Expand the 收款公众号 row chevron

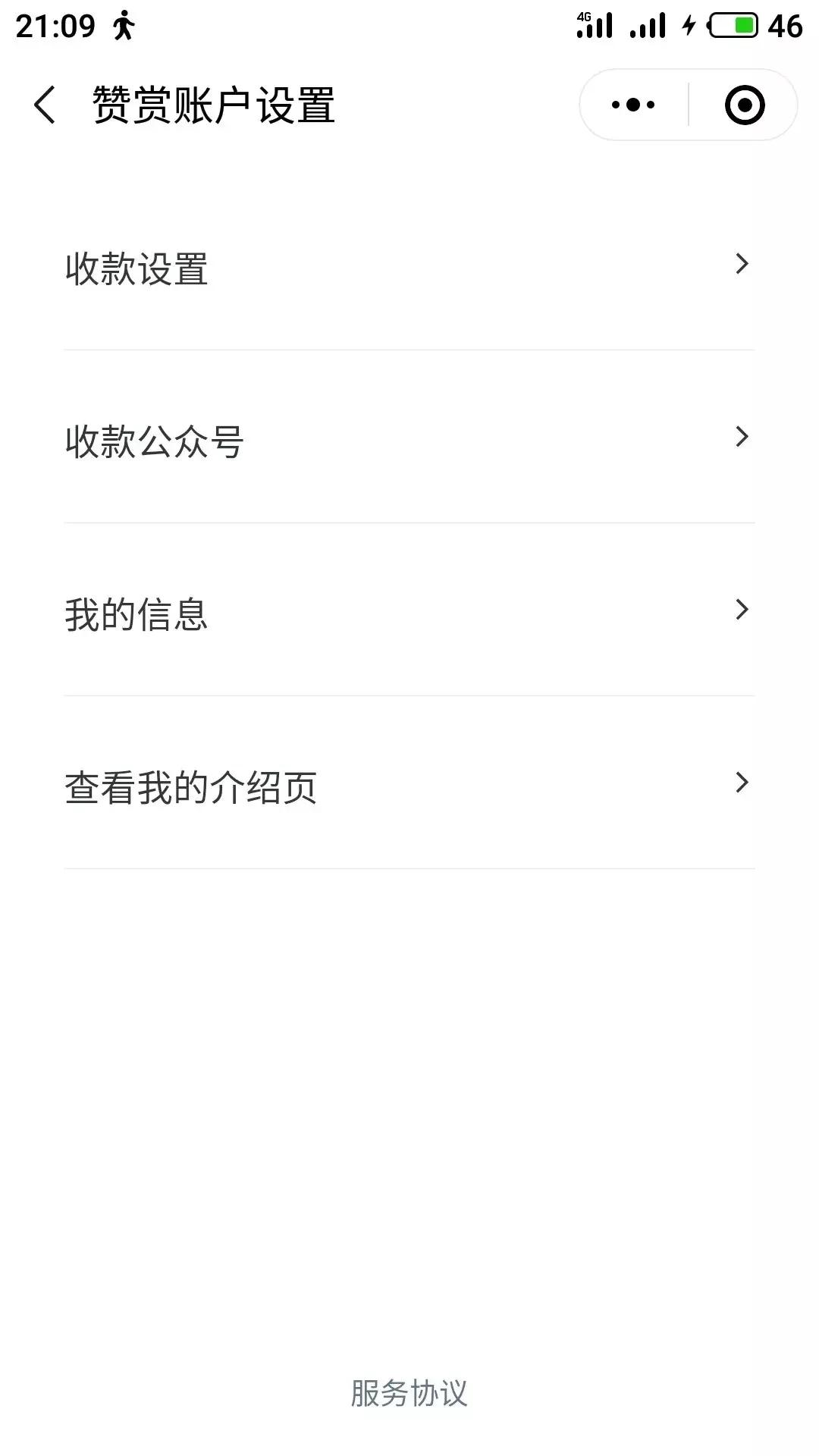(x=741, y=437)
